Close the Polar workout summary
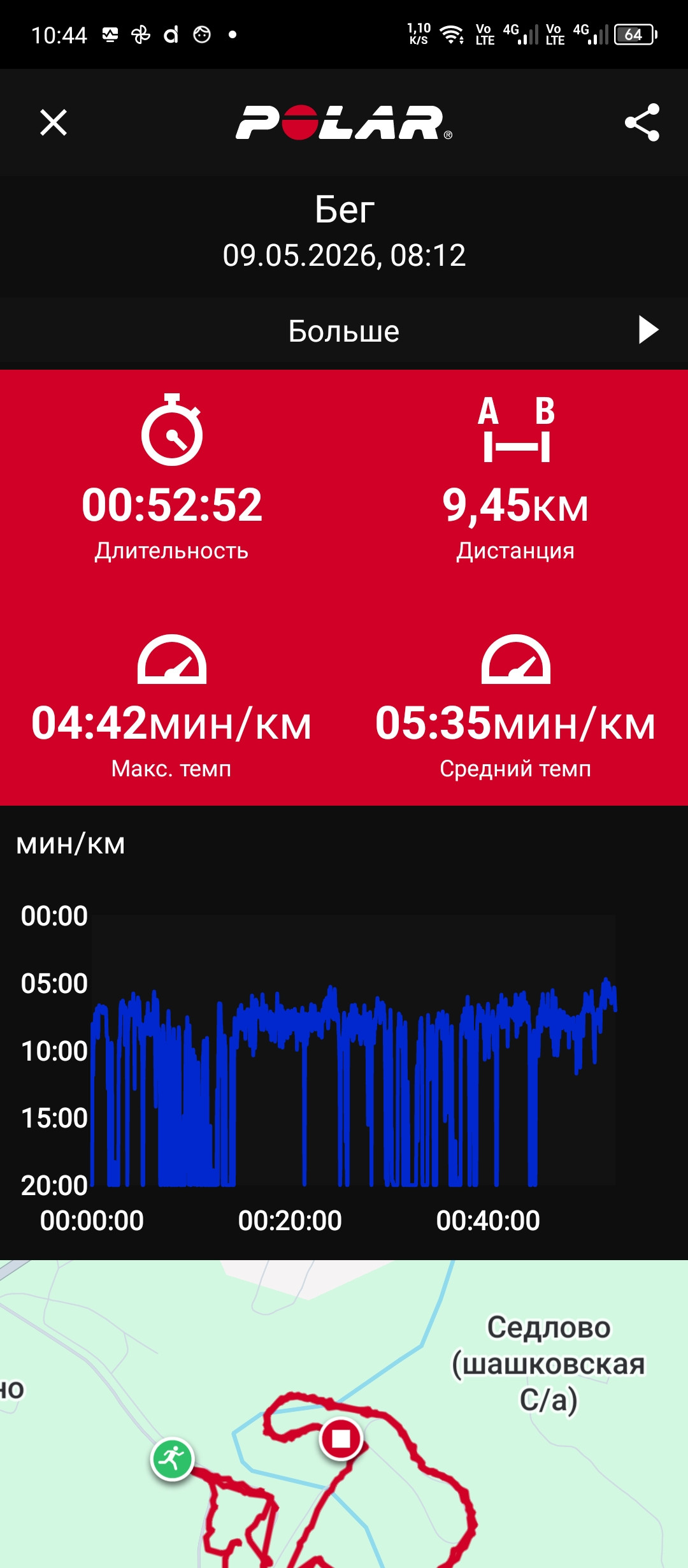688x1568 pixels. (x=54, y=122)
